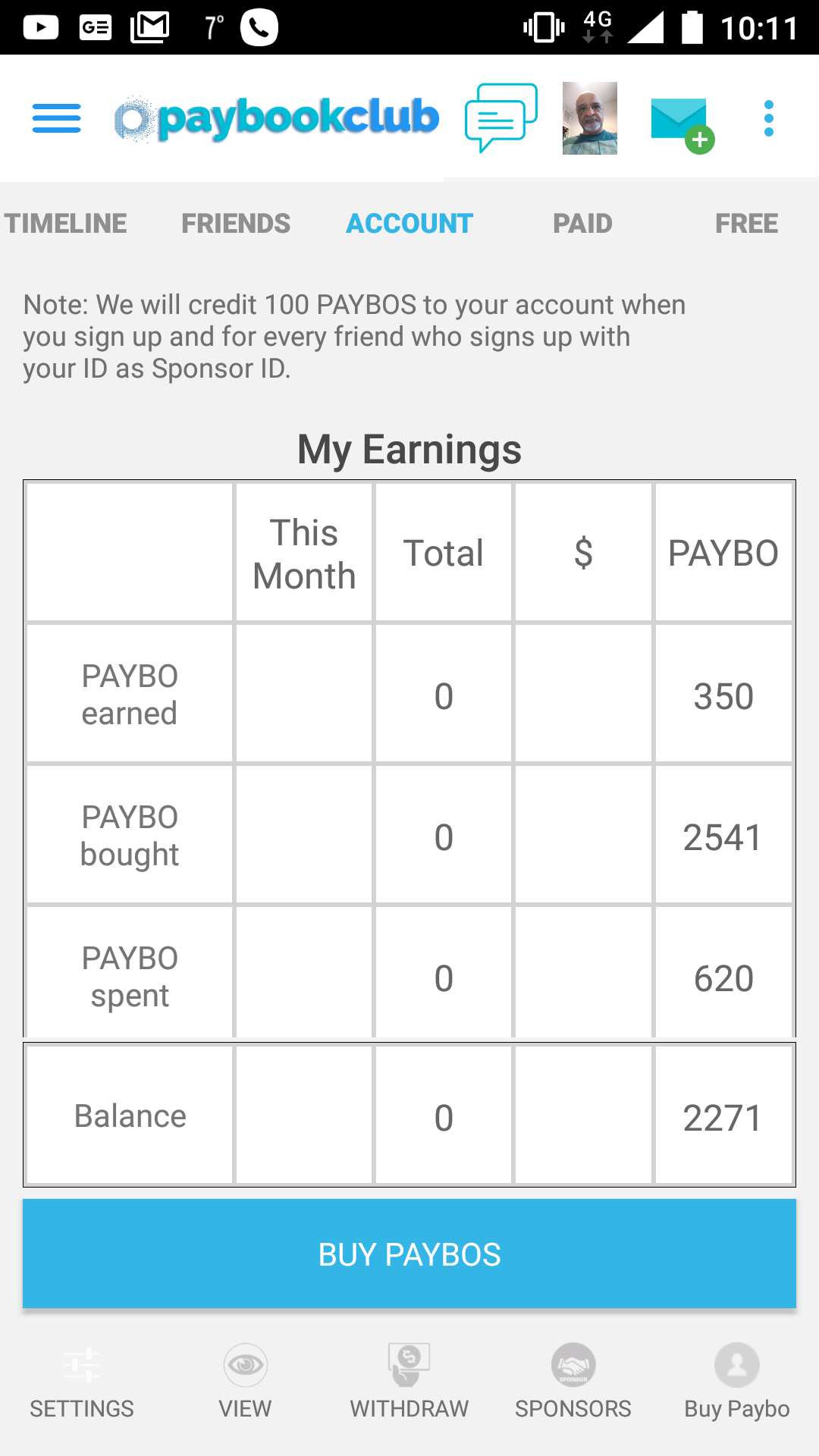Go to the Free tab

tap(746, 224)
